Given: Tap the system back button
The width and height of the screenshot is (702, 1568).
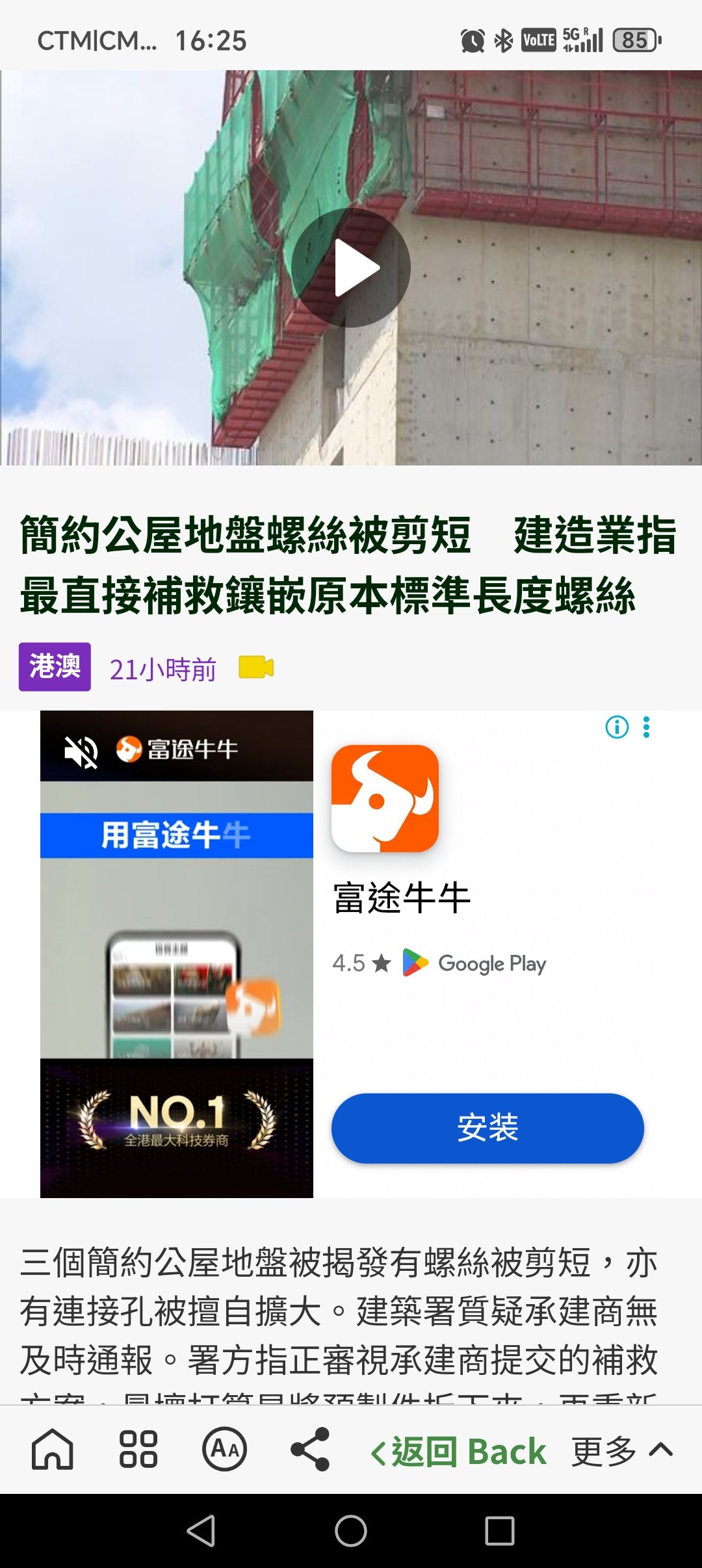Looking at the screenshot, I should coord(201,1531).
